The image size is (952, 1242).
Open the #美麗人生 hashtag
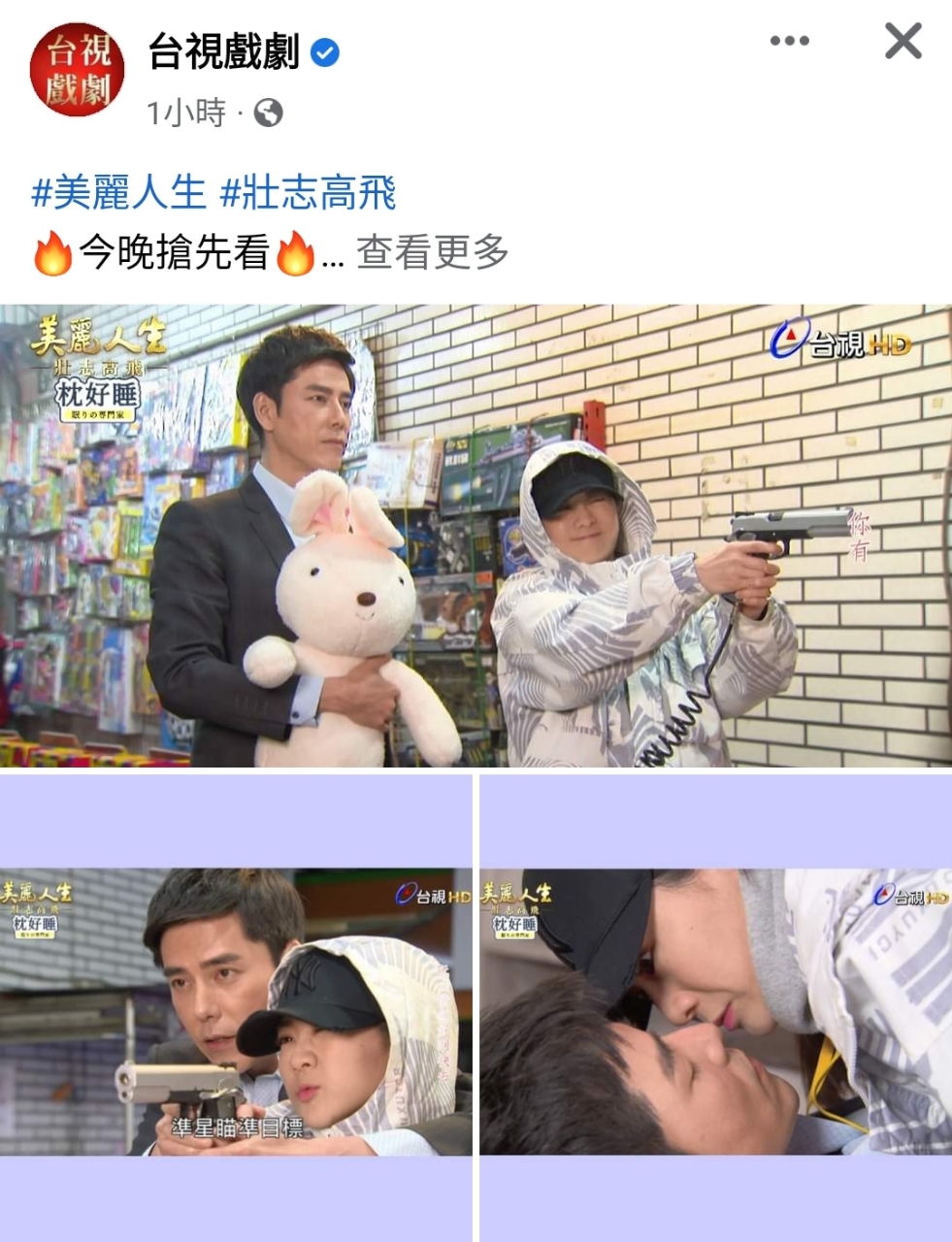pyautogui.click(x=119, y=192)
